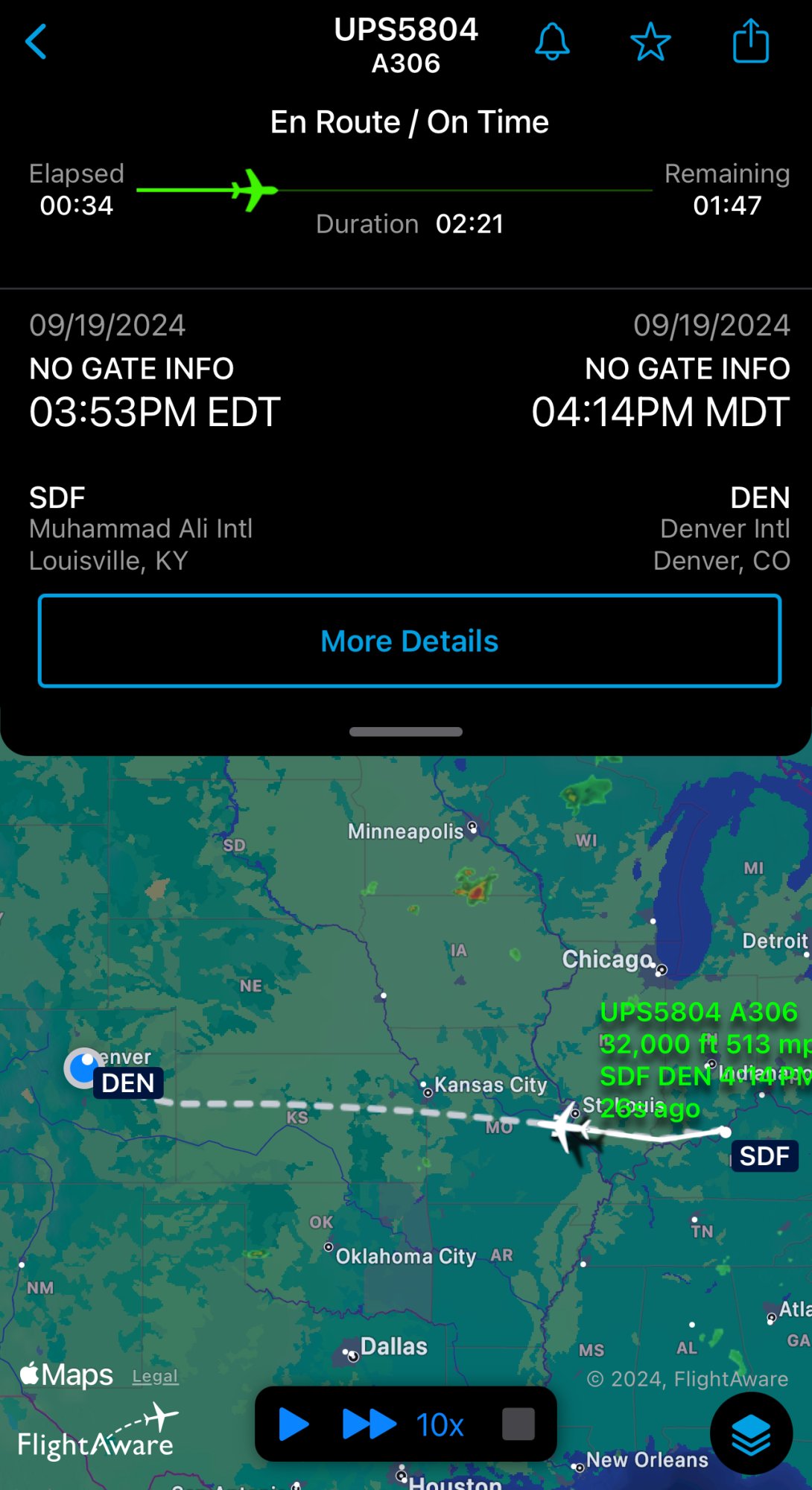The width and height of the screenshot is (812, 1490).
Task: Tap the panel's drag handle
Action: 406,732
